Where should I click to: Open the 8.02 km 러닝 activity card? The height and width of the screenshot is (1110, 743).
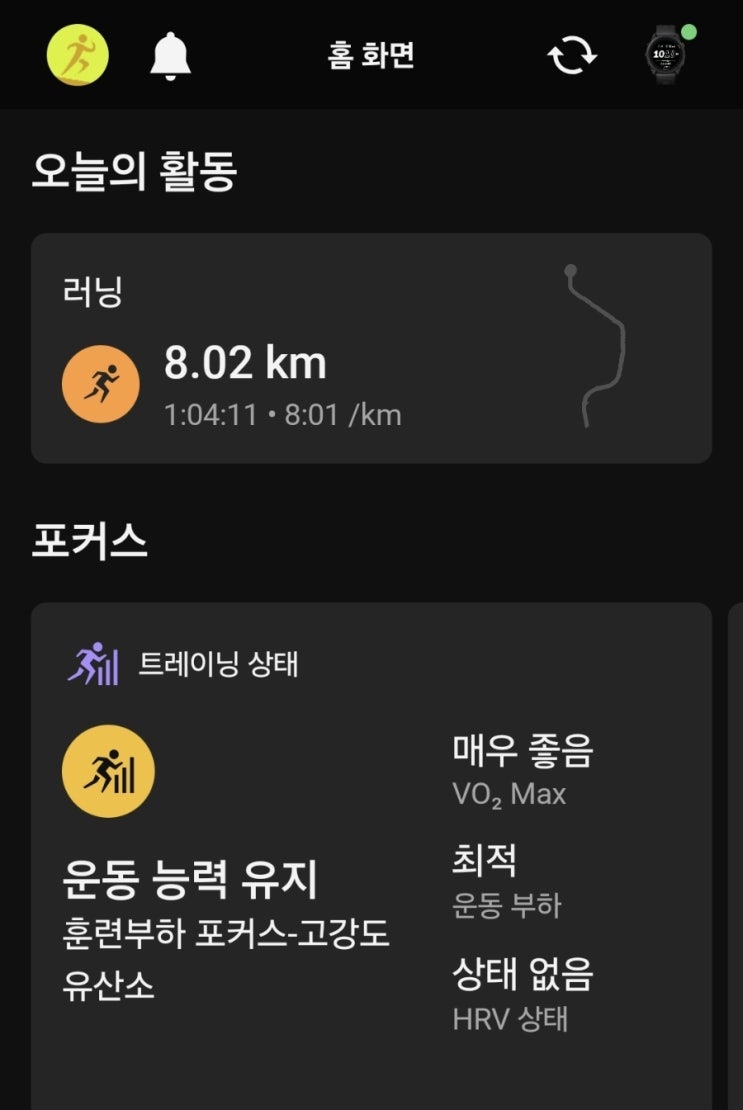[x=372, y=348]
